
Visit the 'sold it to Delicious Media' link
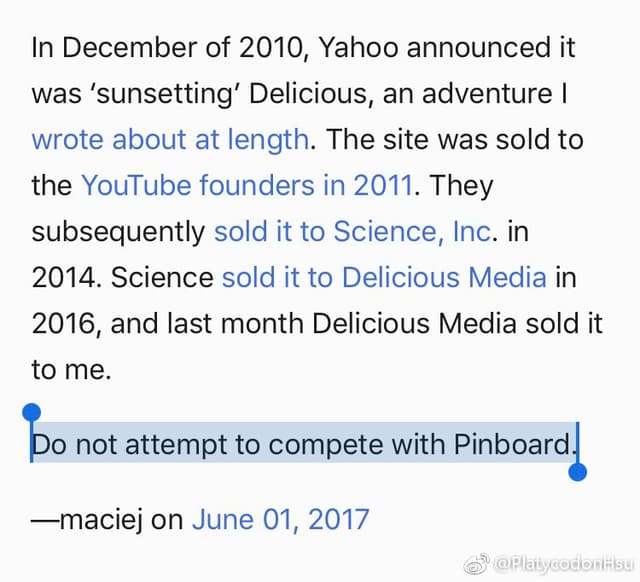pos(383,277)
